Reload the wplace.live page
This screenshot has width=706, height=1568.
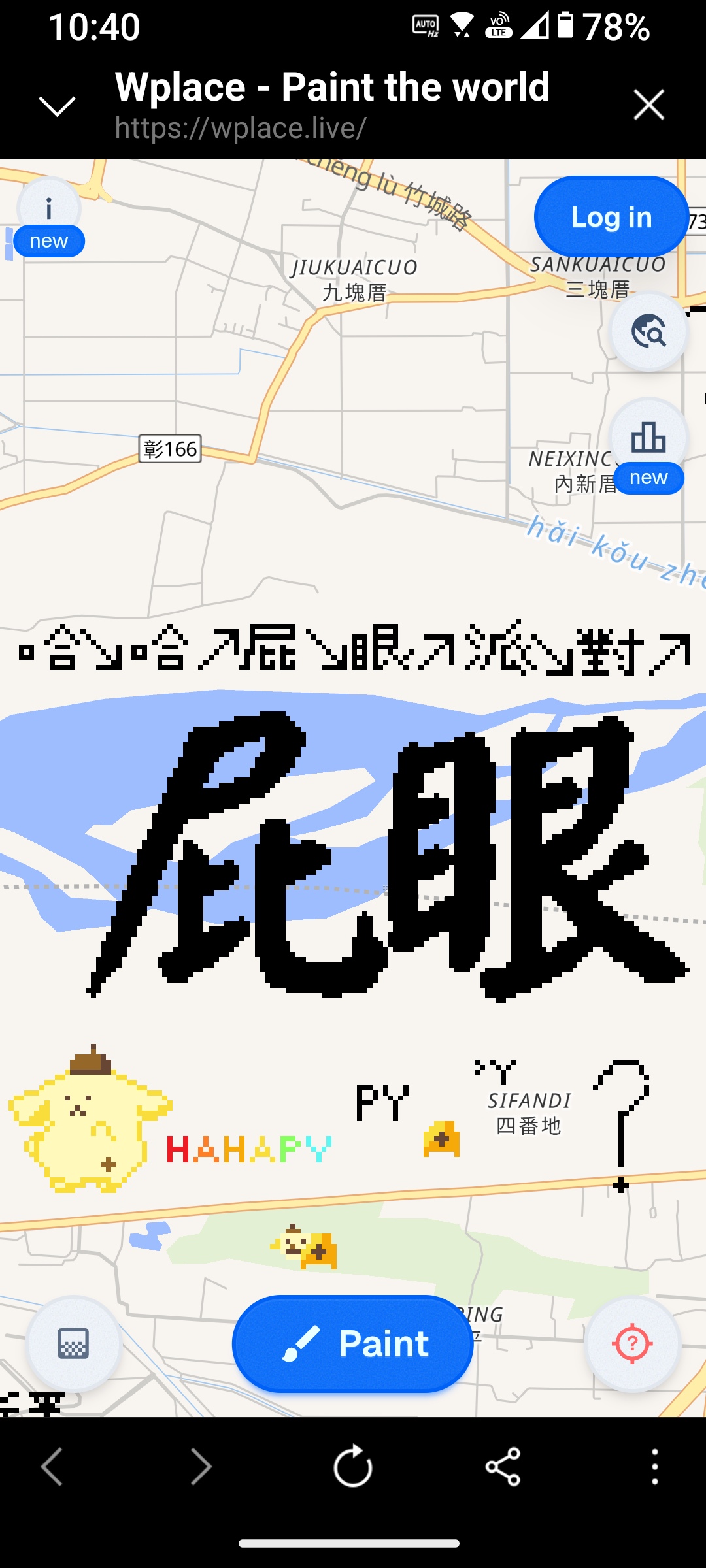[x=353, y=1467]
